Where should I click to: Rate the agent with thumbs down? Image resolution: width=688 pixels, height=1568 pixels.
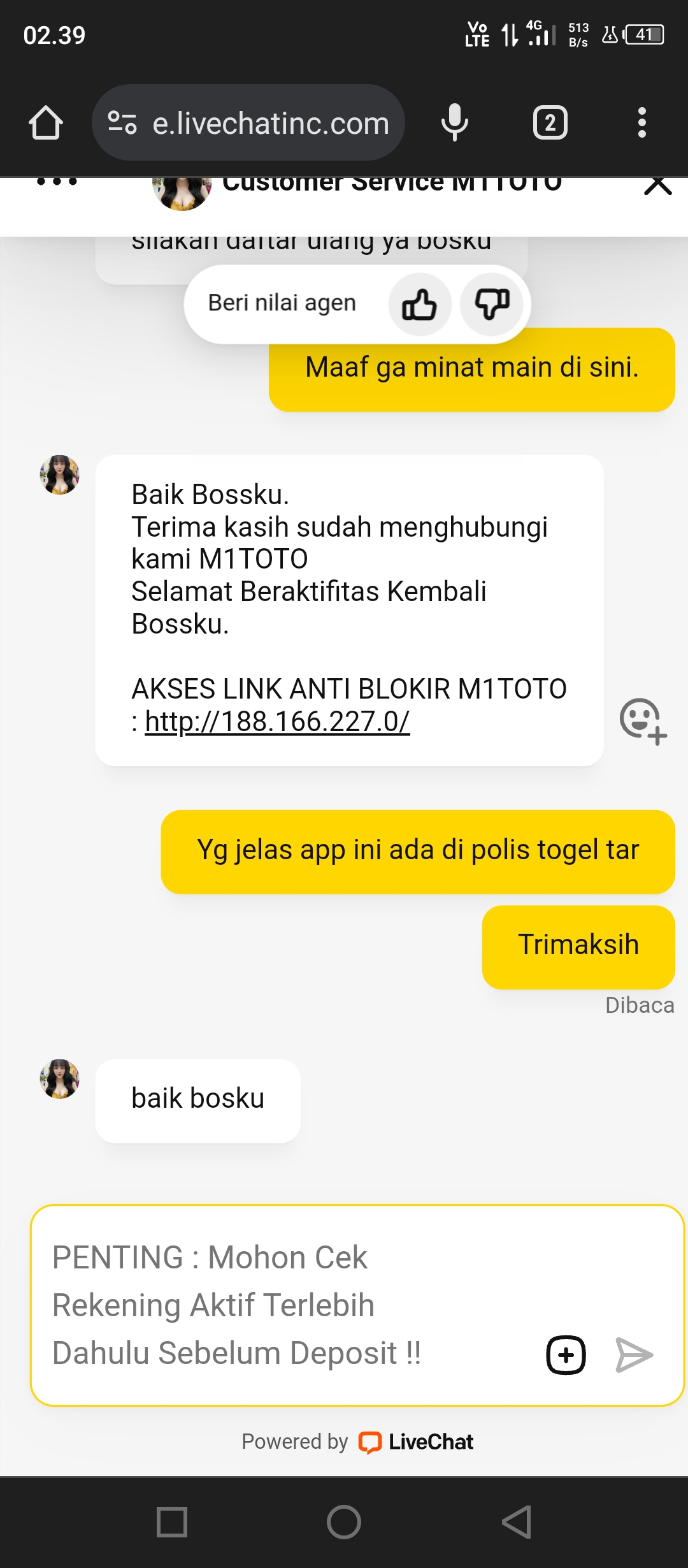pos(492,304)
